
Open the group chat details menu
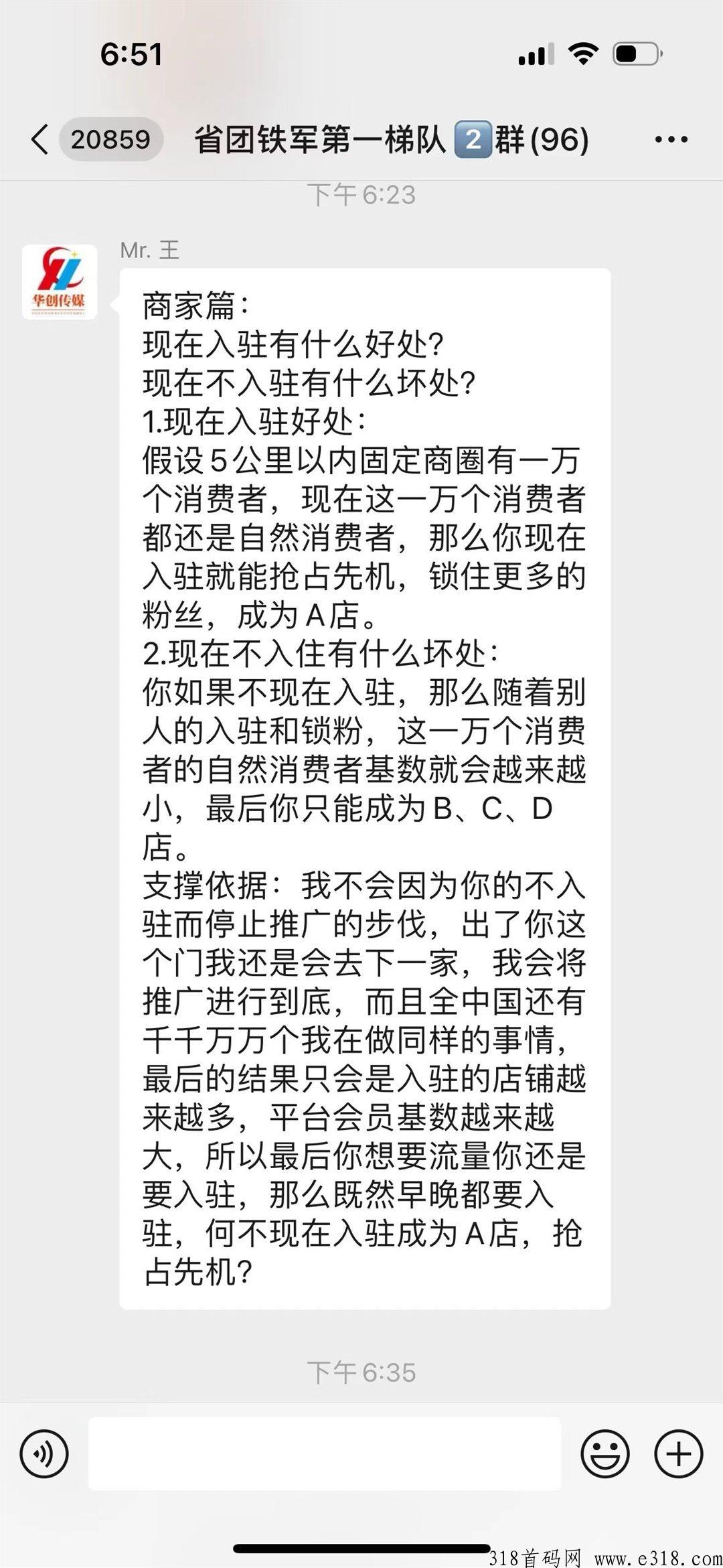tap(671, 139)
